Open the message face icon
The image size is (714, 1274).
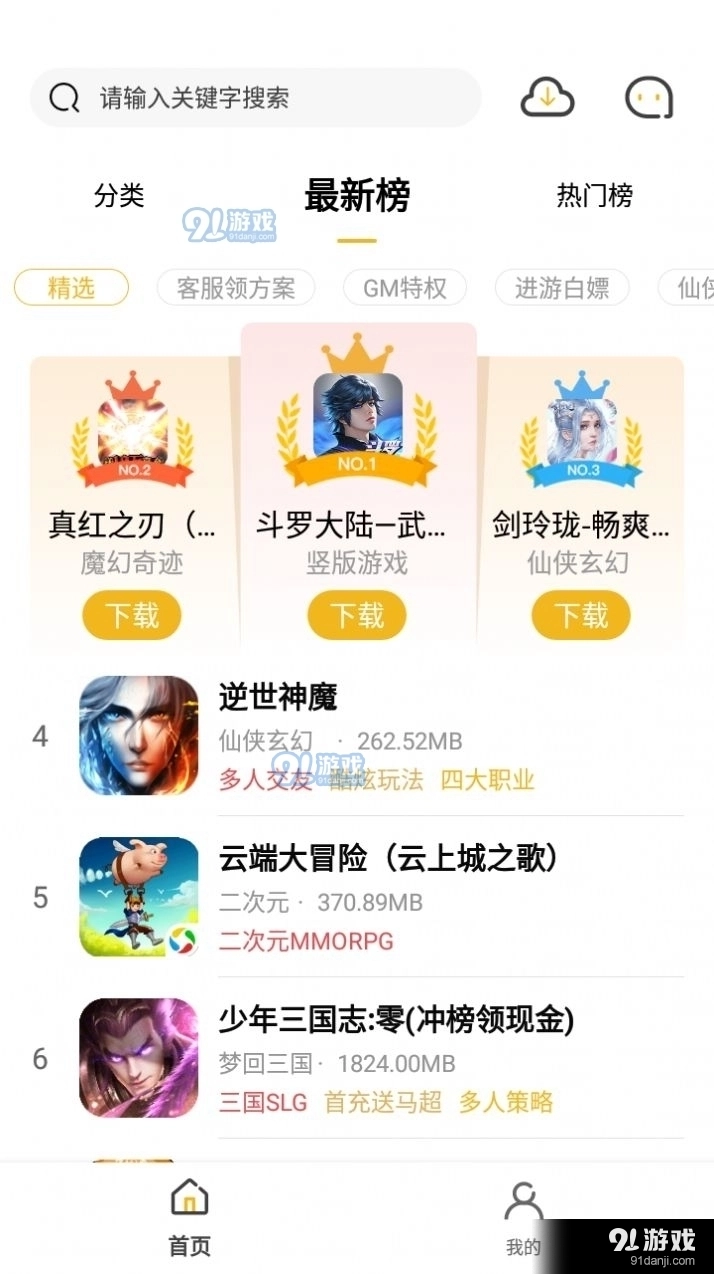[x=649, y=98]
